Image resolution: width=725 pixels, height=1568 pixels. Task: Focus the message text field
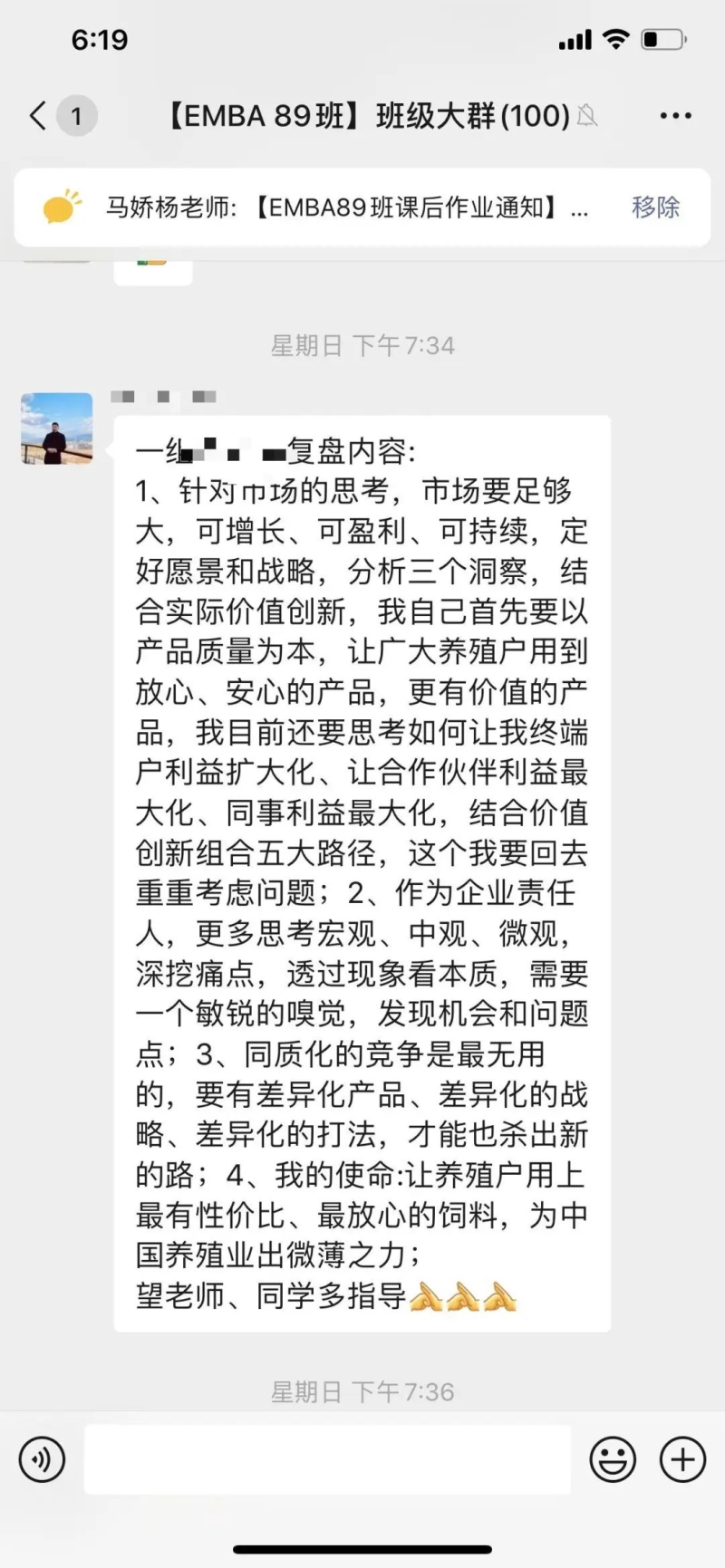pyautogui.click(x=327, y=1459)
